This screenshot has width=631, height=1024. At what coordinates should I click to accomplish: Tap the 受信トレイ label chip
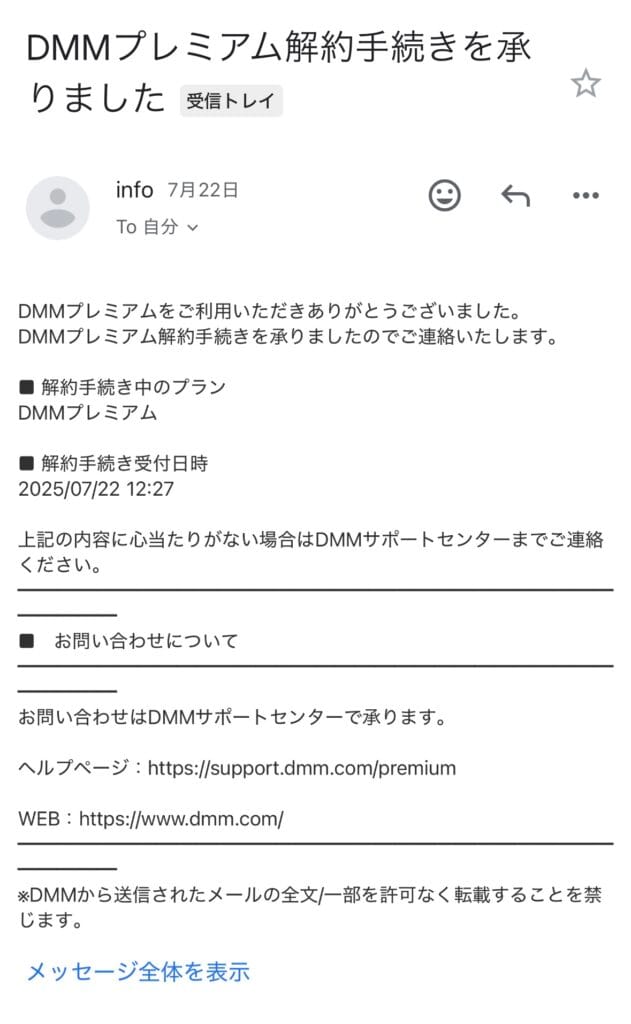231,101
